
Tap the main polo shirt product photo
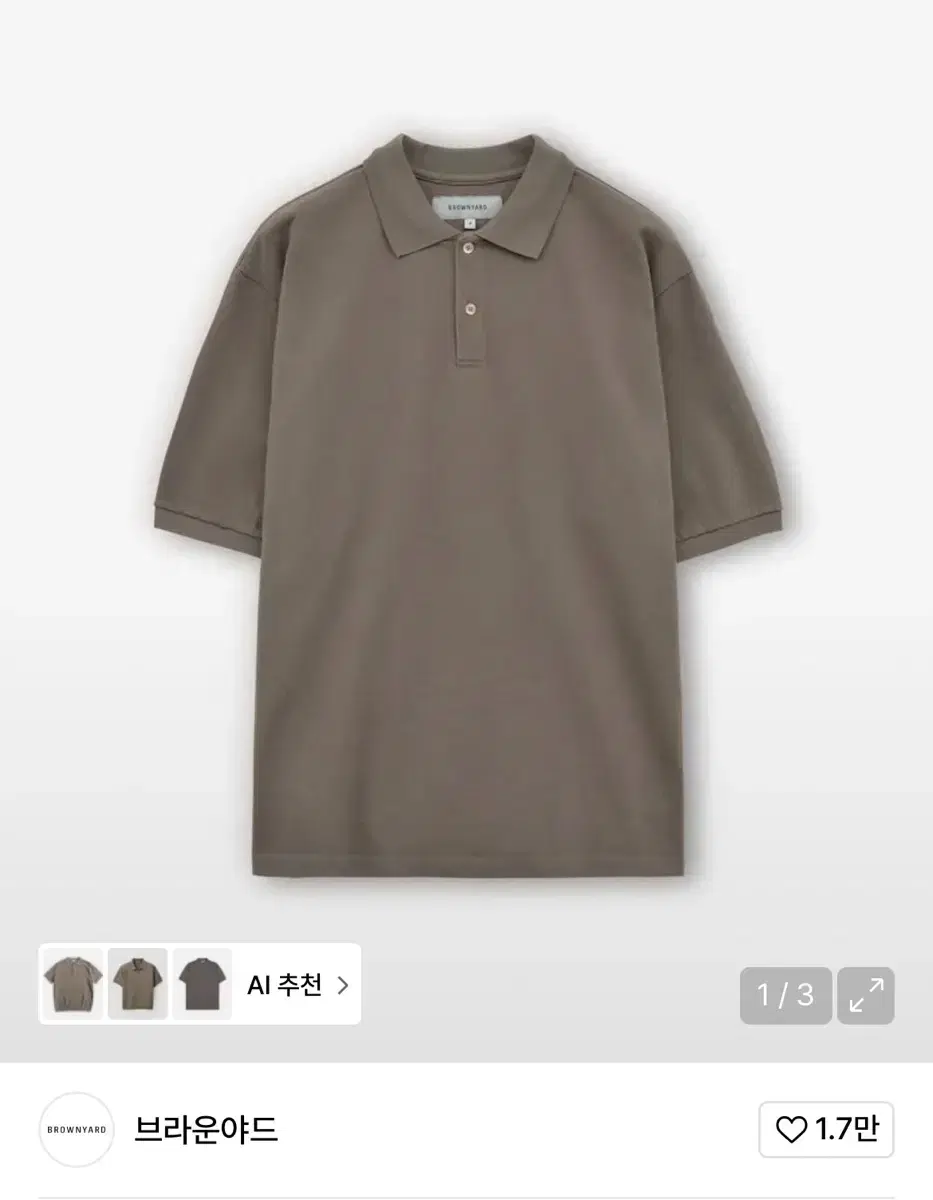pos(466,500)
